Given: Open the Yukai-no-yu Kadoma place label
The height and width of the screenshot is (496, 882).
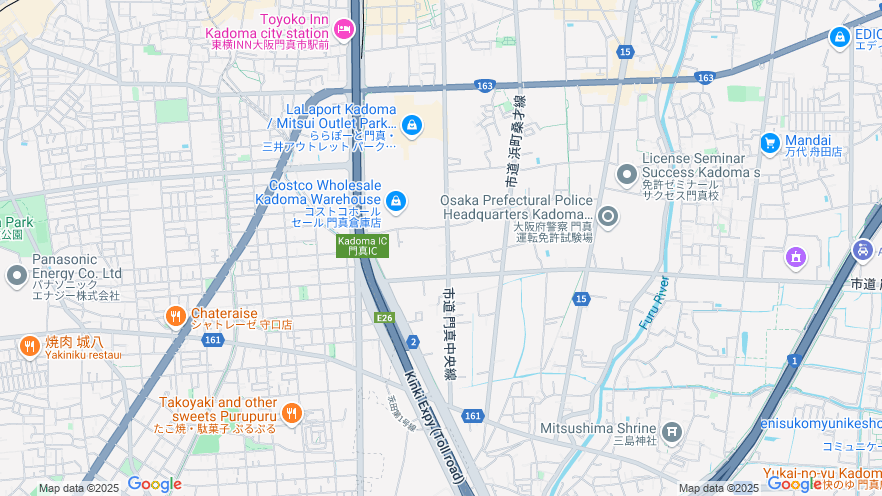Looking at the screenshot, I should (x=820, y=474).
